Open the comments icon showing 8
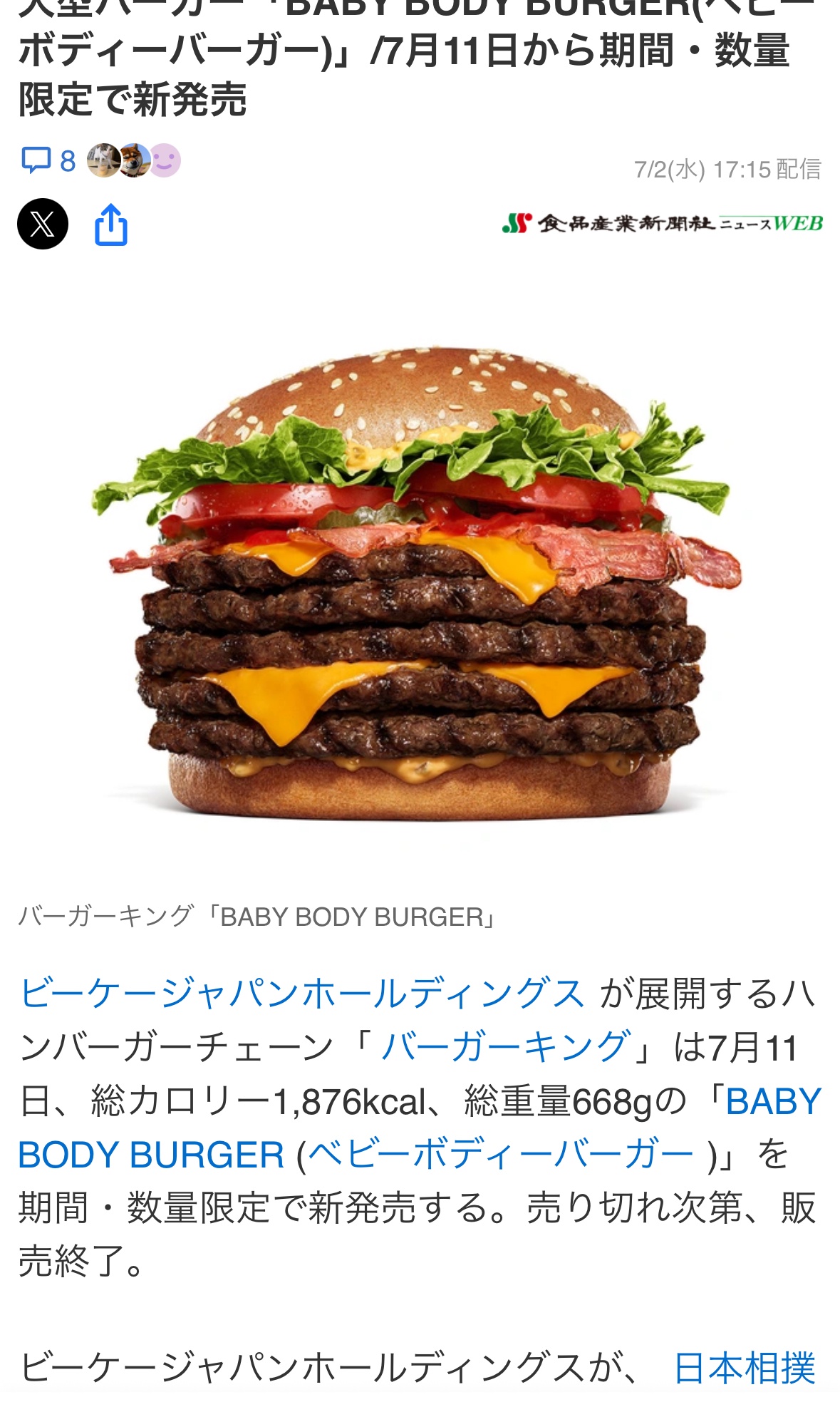This screenshot has height=1402, width=840. 48,161
